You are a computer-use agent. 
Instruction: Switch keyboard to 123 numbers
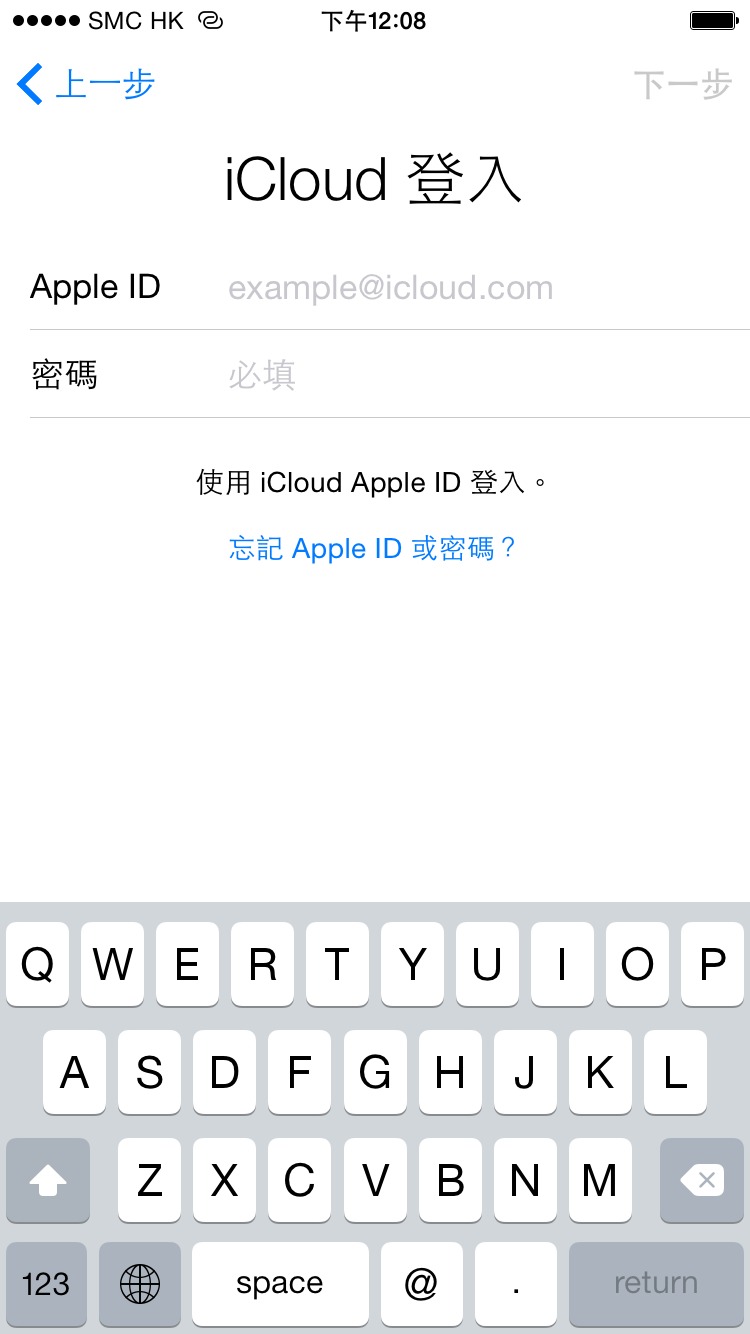[46, 1284]
